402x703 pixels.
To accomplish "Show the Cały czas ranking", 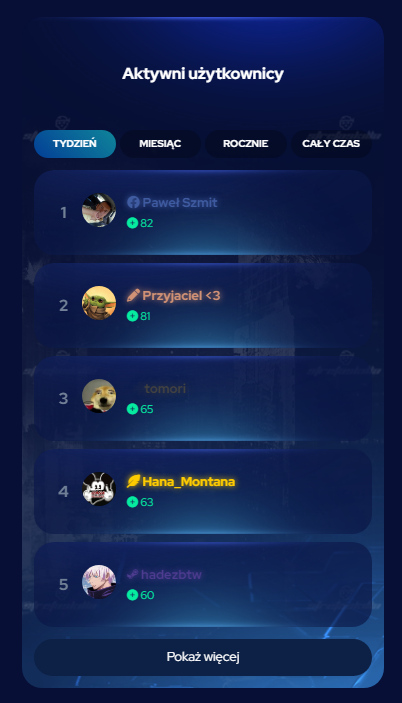I will pos(331,143).
